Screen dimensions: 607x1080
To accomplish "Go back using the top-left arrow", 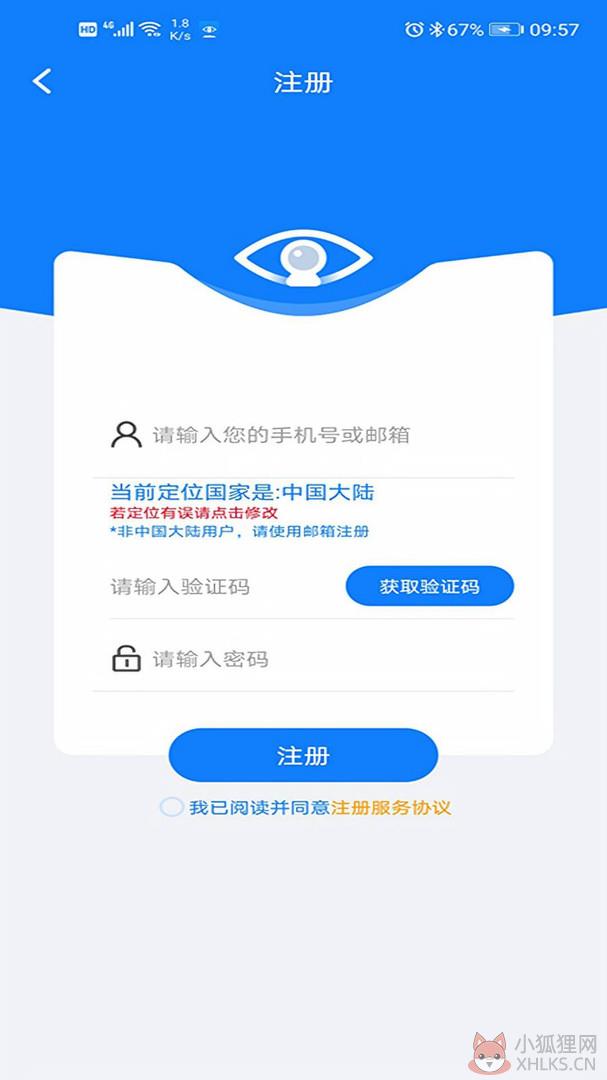I will [x=42, y=81].
